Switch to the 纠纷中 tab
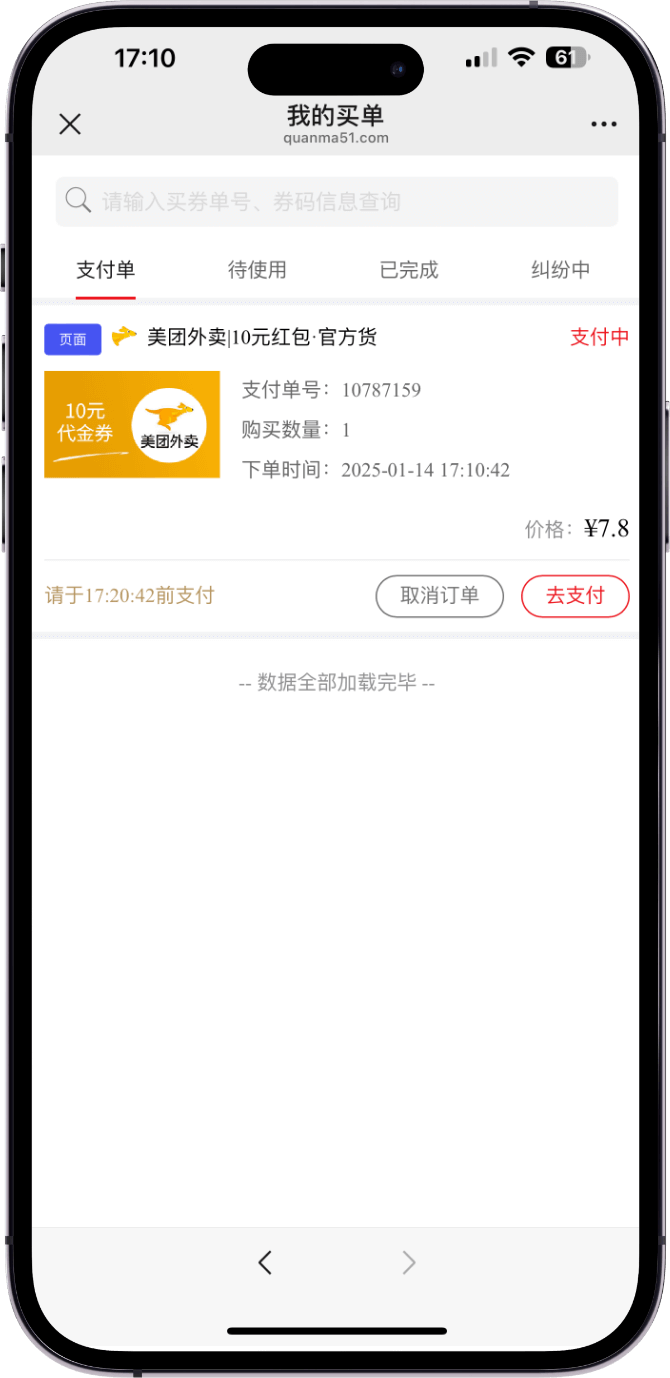This screenshot has width=670, height=1378. [x=560, y=270]
